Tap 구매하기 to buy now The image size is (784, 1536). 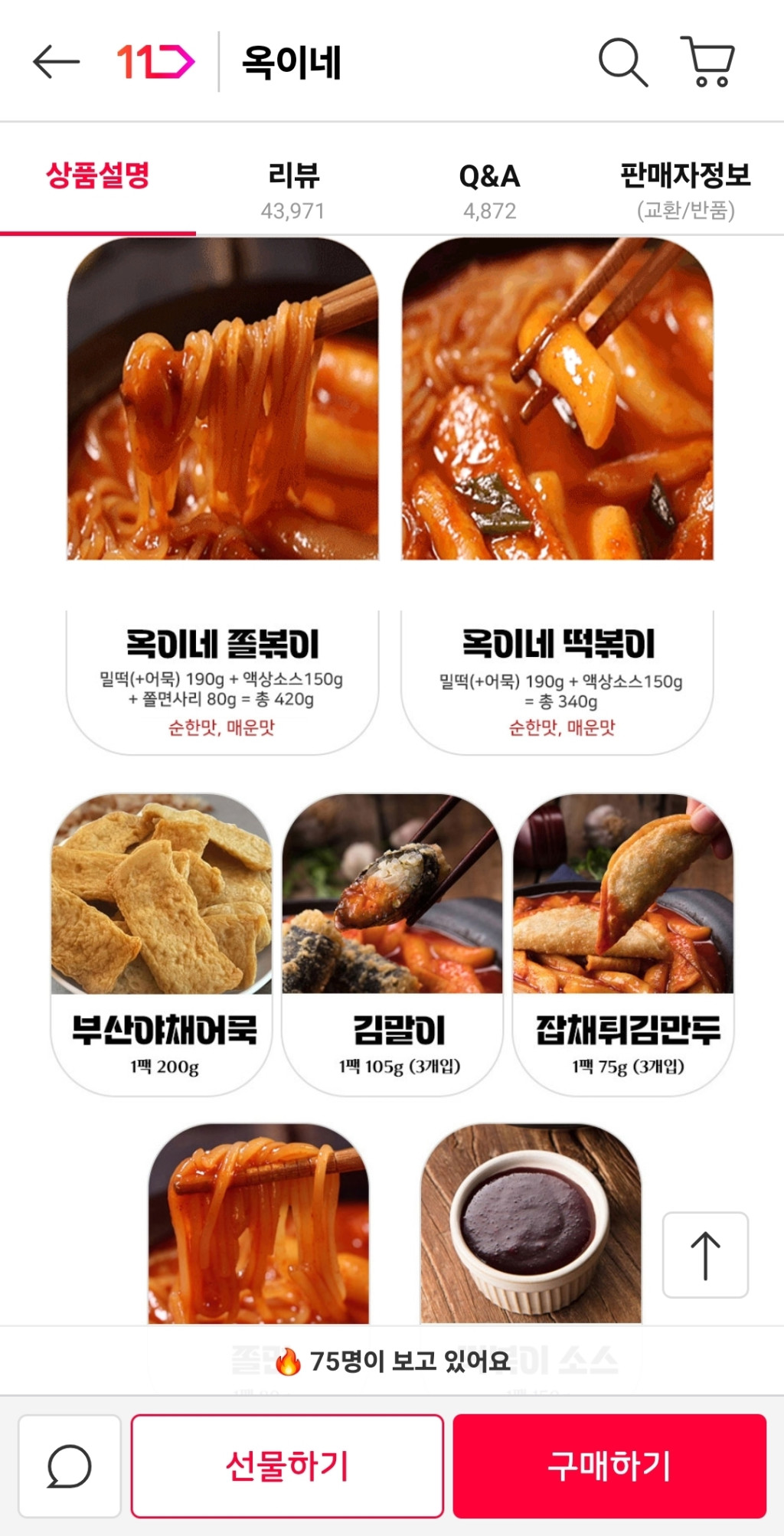click(x=609, y=1466)
